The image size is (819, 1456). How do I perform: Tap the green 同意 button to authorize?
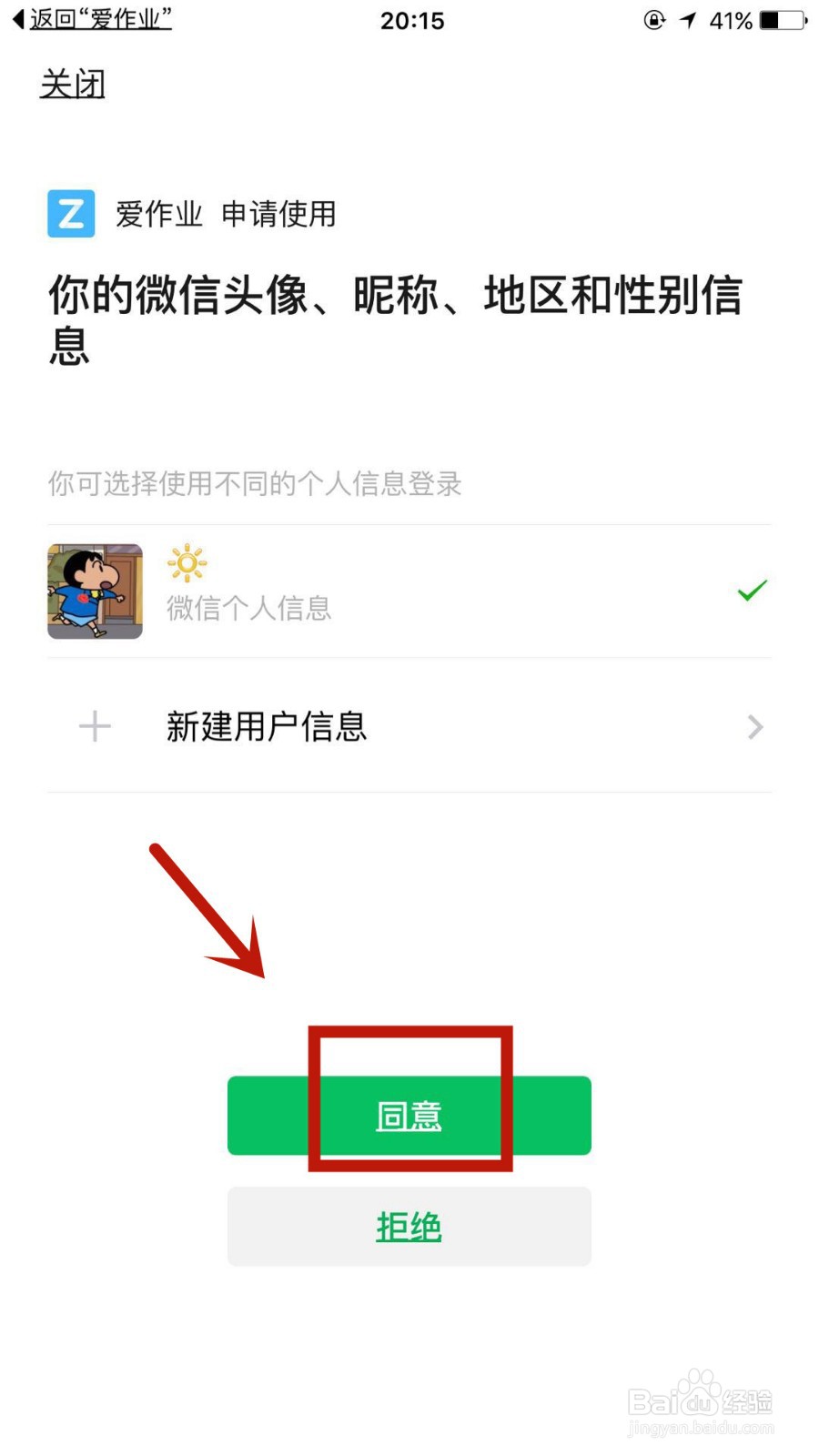tap(409, 1115)
